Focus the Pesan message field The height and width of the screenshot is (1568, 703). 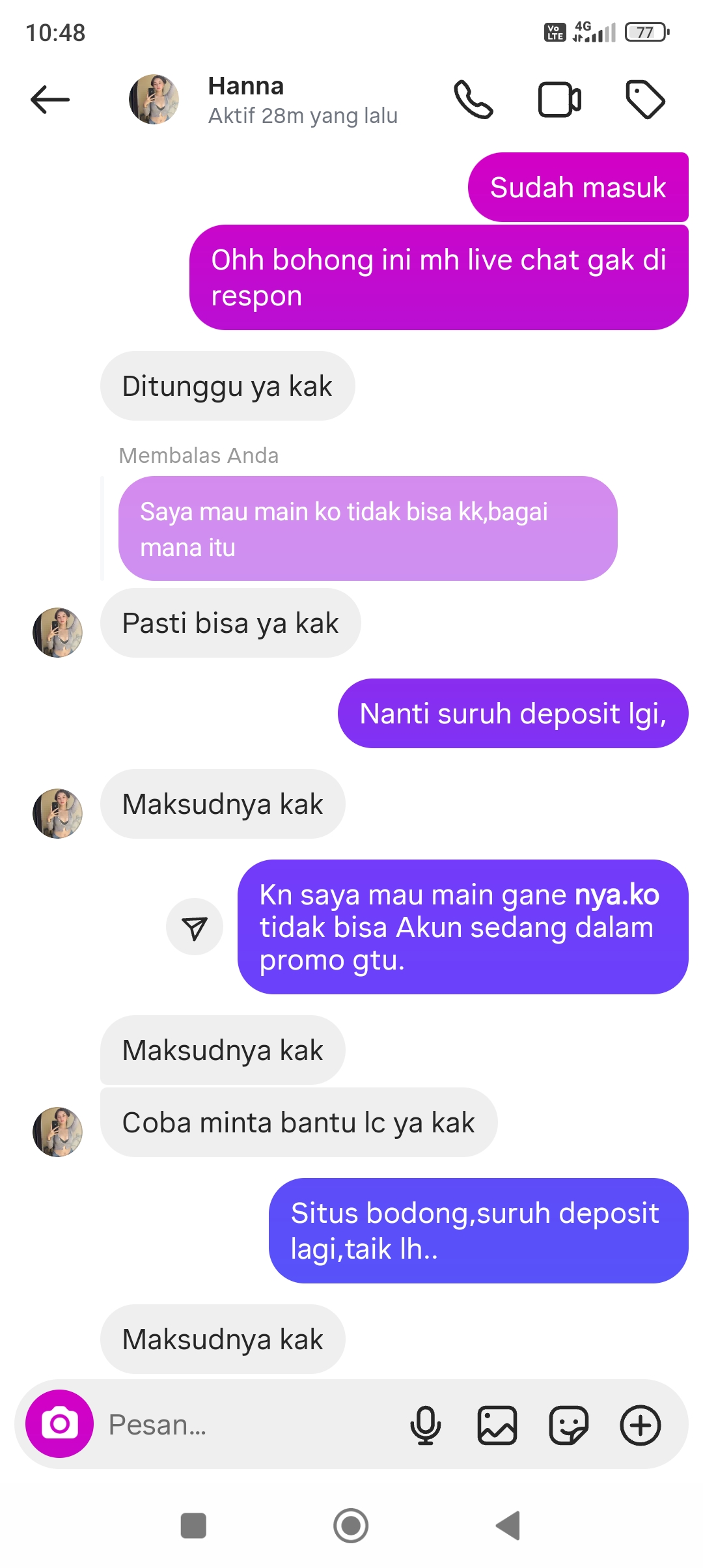click(x=247, y=1425)
